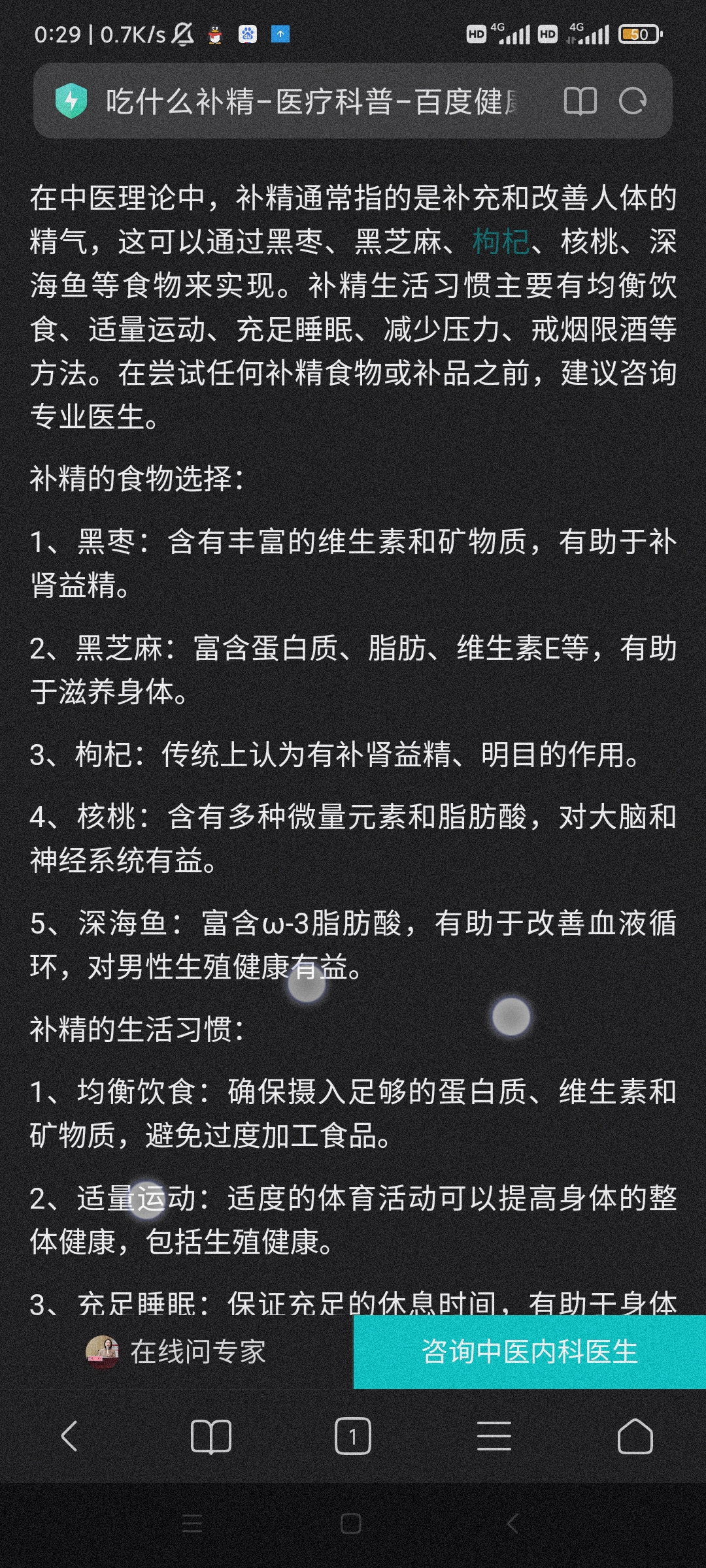Screen dimensions: 706x1568
Task: Tap 咨询中医内科医生 button
Action: 529,1352
